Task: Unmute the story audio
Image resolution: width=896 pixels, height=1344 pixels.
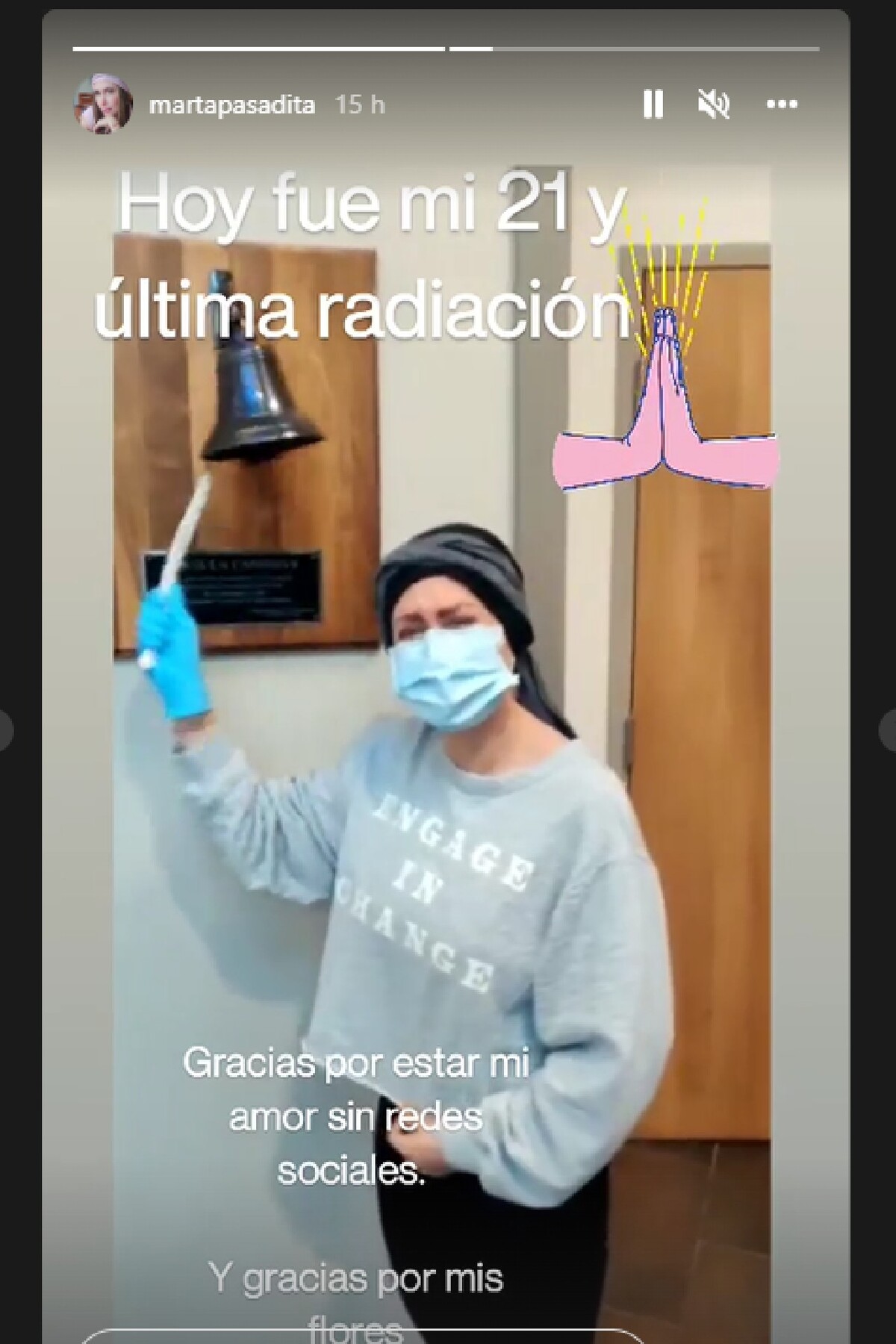Action: point(714,105)
